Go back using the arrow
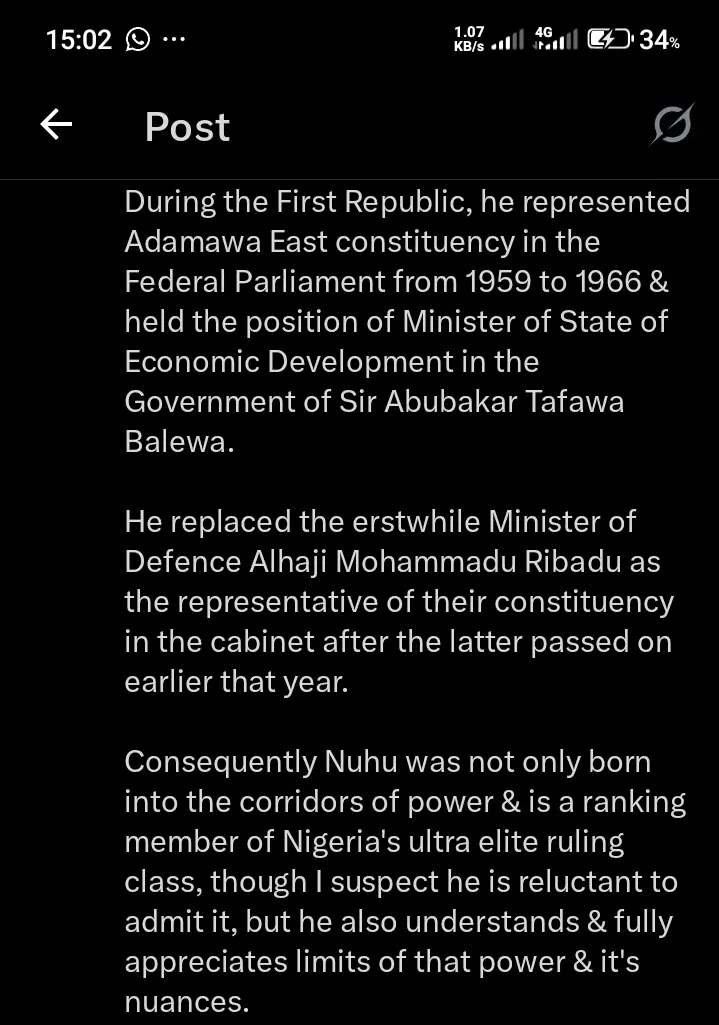Viewport: 719px width, 1025px height. pos(56,125)
